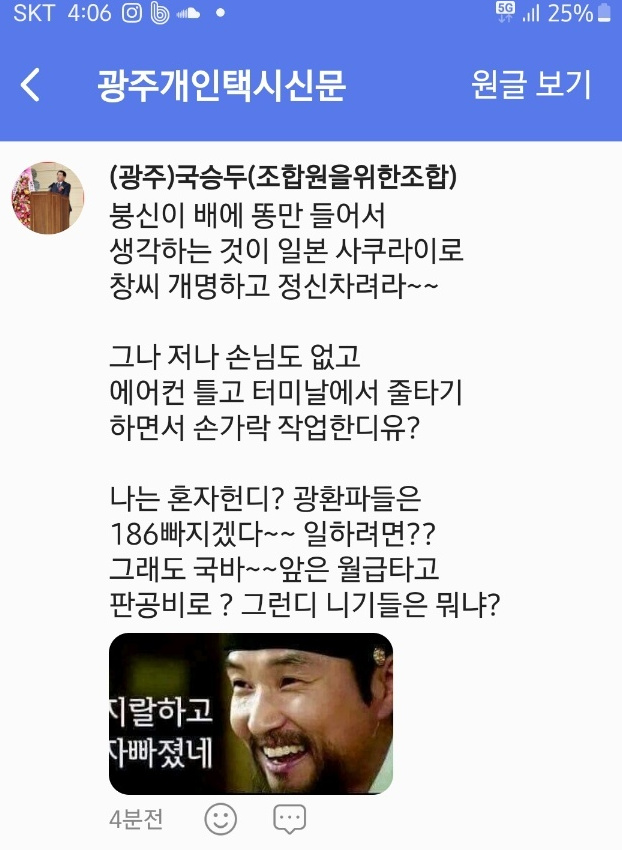This screenshot has width=622, height=850.
Task: Open the attached meme image
Action: click(250, 714)
